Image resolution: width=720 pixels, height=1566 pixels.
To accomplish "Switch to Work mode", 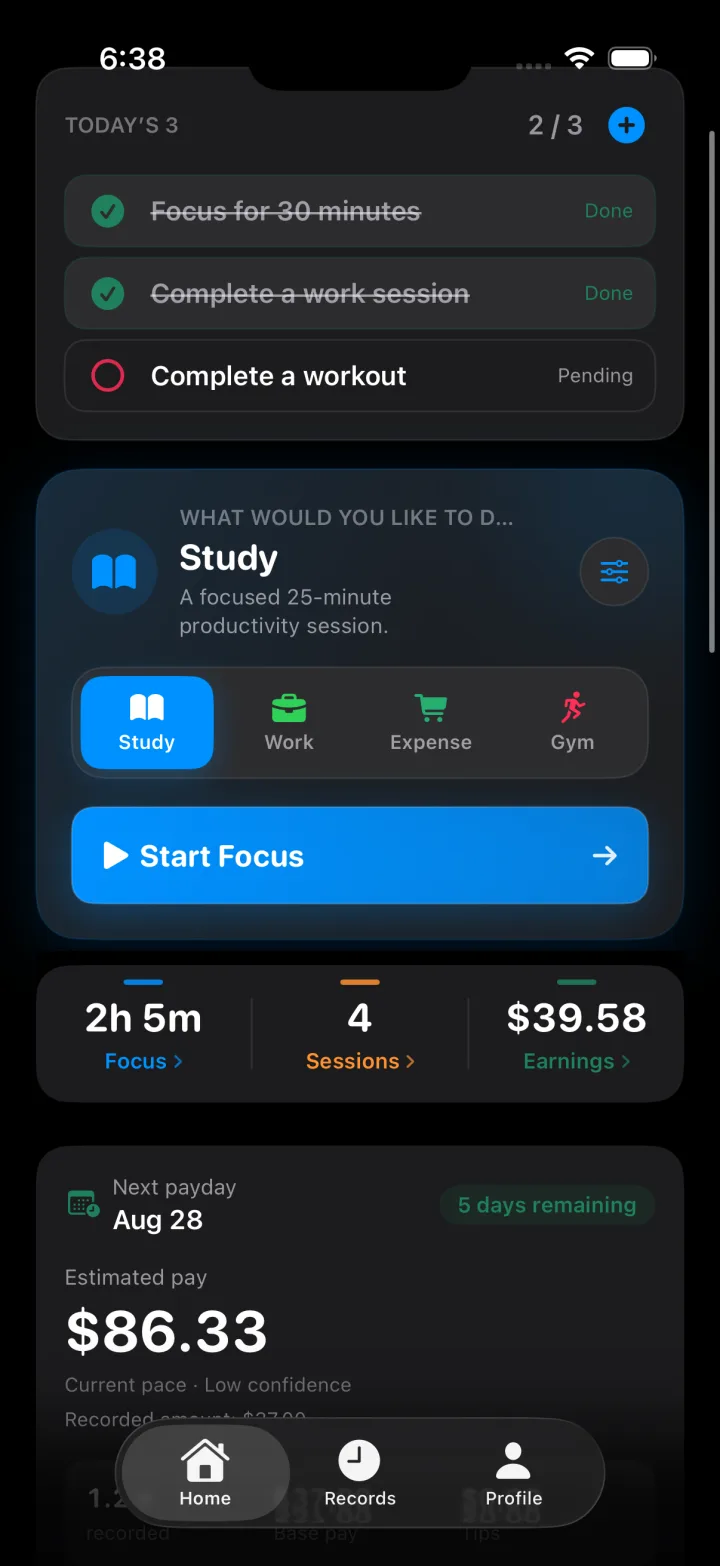I will coord(289,723).
